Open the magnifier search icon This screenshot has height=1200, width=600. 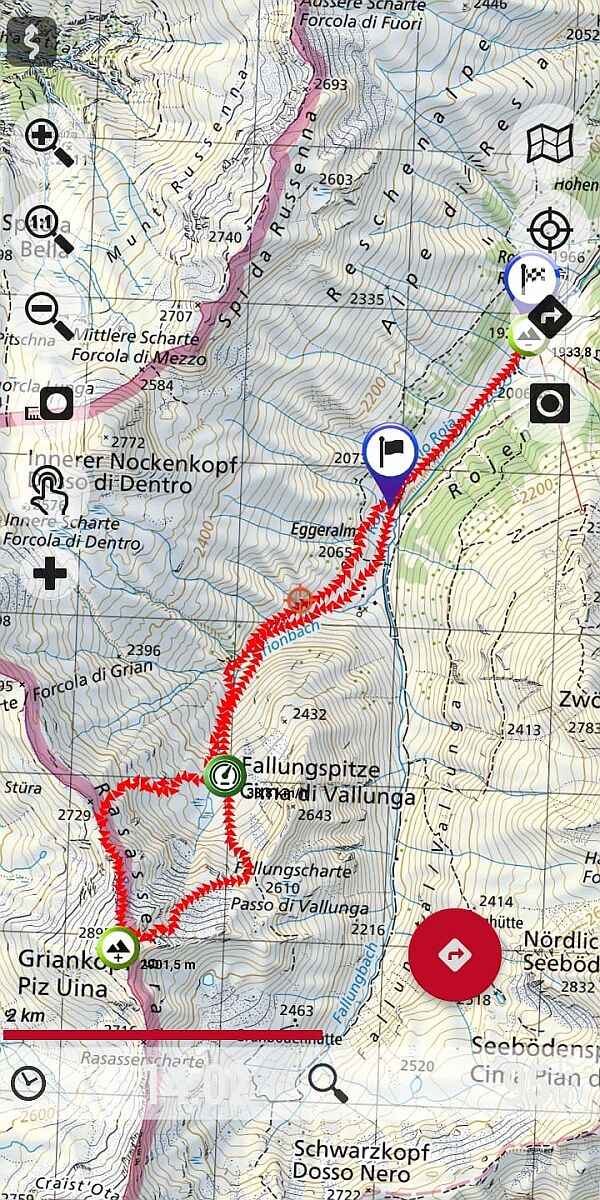[328, 1083]
